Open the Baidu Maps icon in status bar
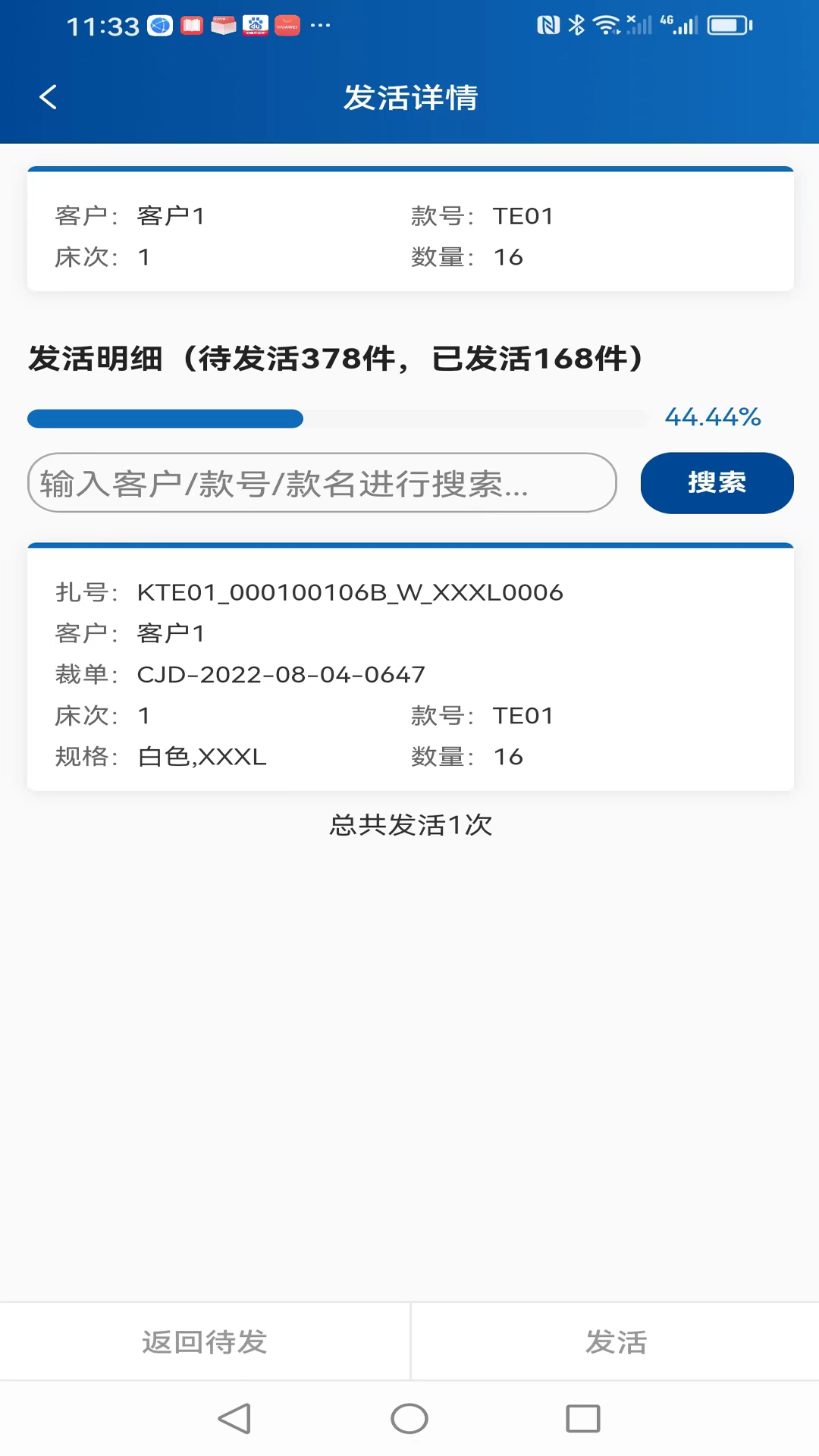The height and width of the screenshot is (1456, 819). point(255,25)
